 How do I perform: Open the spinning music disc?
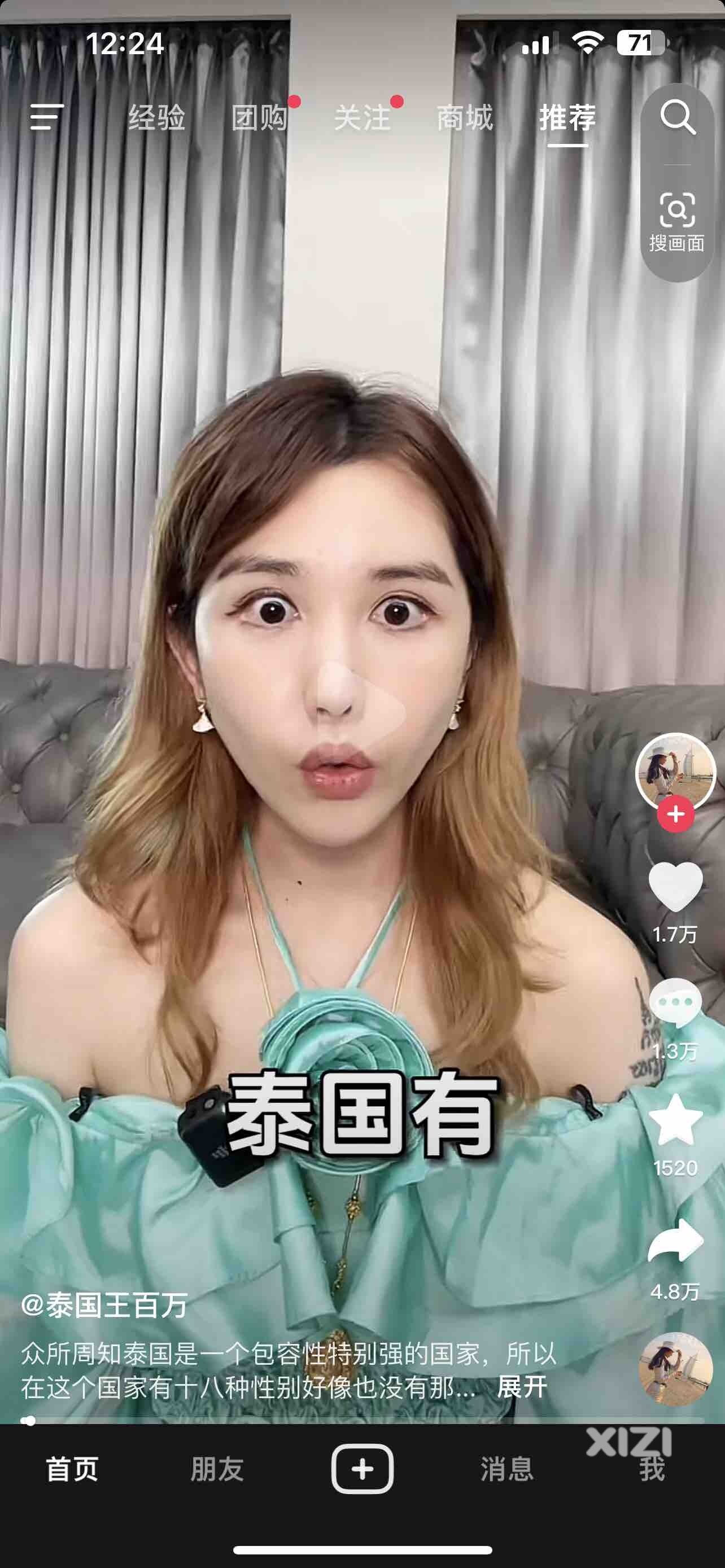tap(675, 1369)
